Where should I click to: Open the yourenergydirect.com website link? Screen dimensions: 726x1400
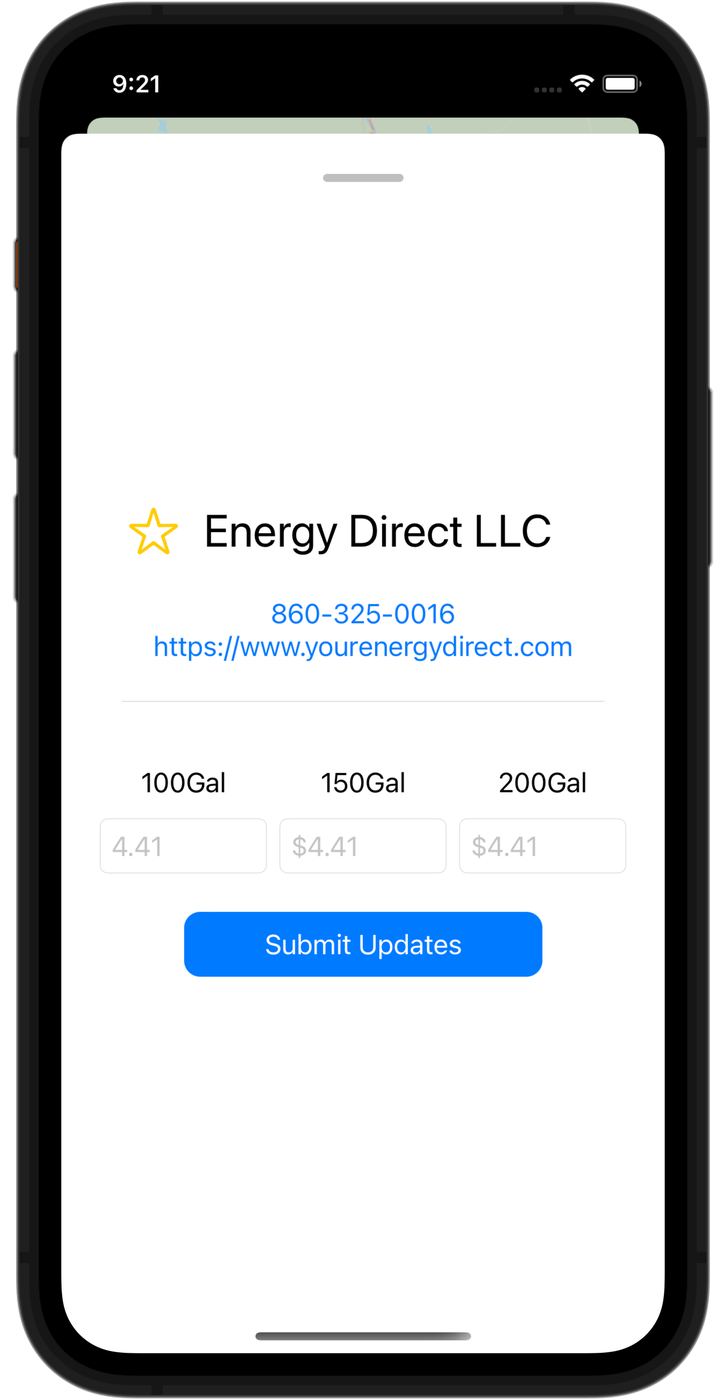(363, 646)
